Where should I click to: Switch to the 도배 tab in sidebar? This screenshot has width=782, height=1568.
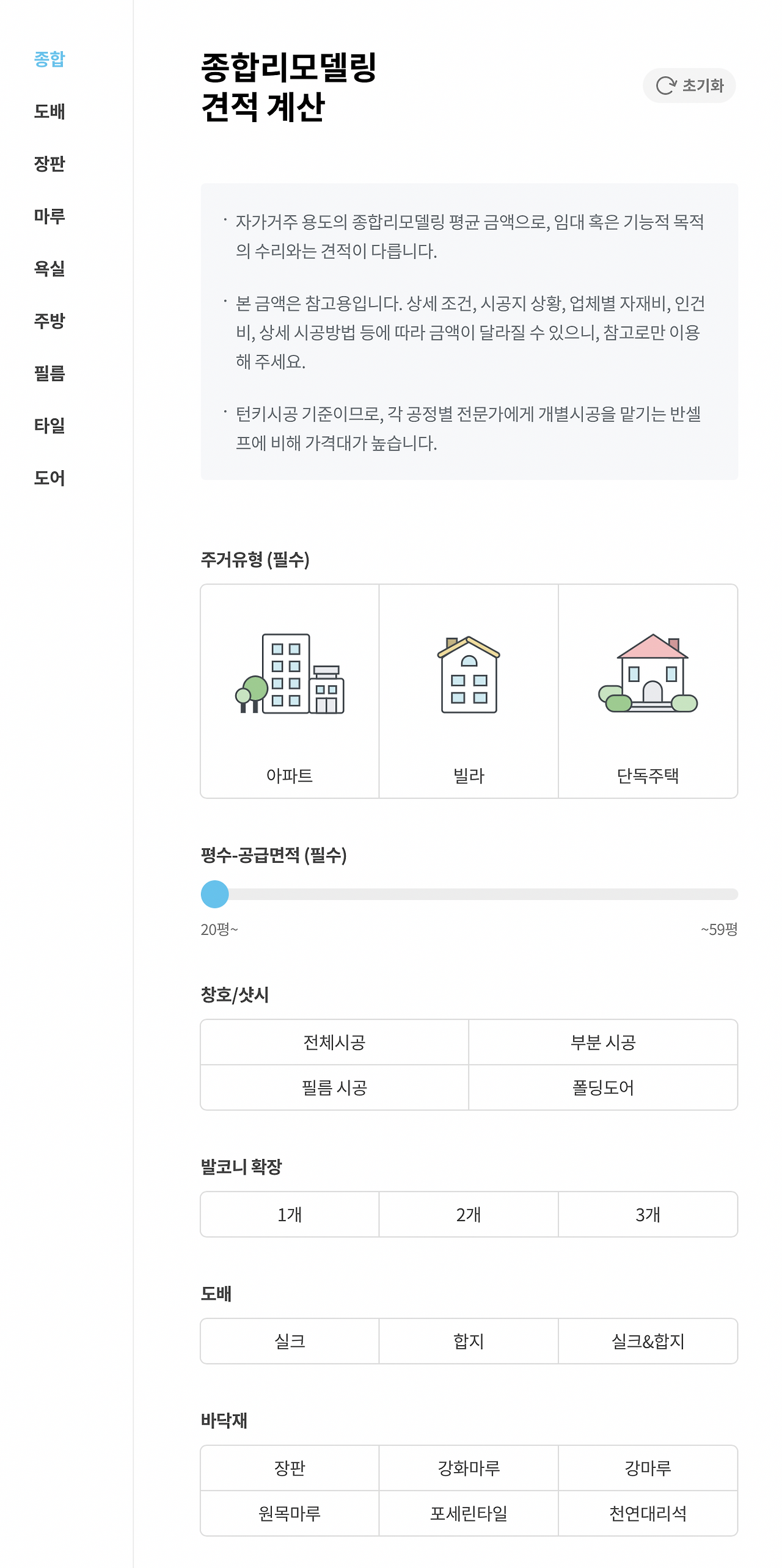pyautogui.click(x=49, y=111)
